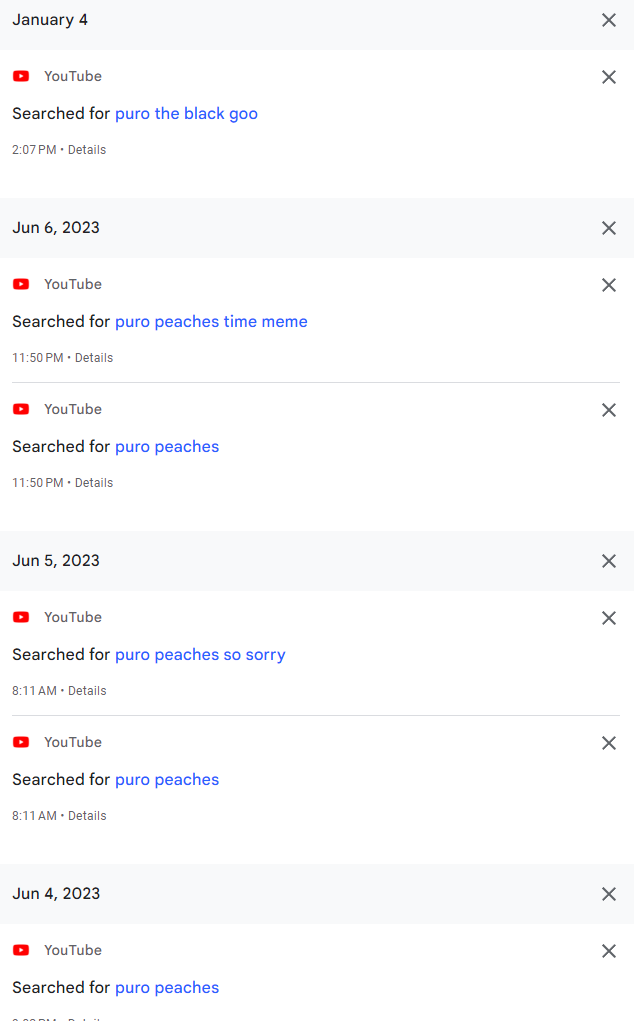634x1021 pixels.
Task: Remove the 'puro peaches so sorry' entry
Action: pos(609,618)
